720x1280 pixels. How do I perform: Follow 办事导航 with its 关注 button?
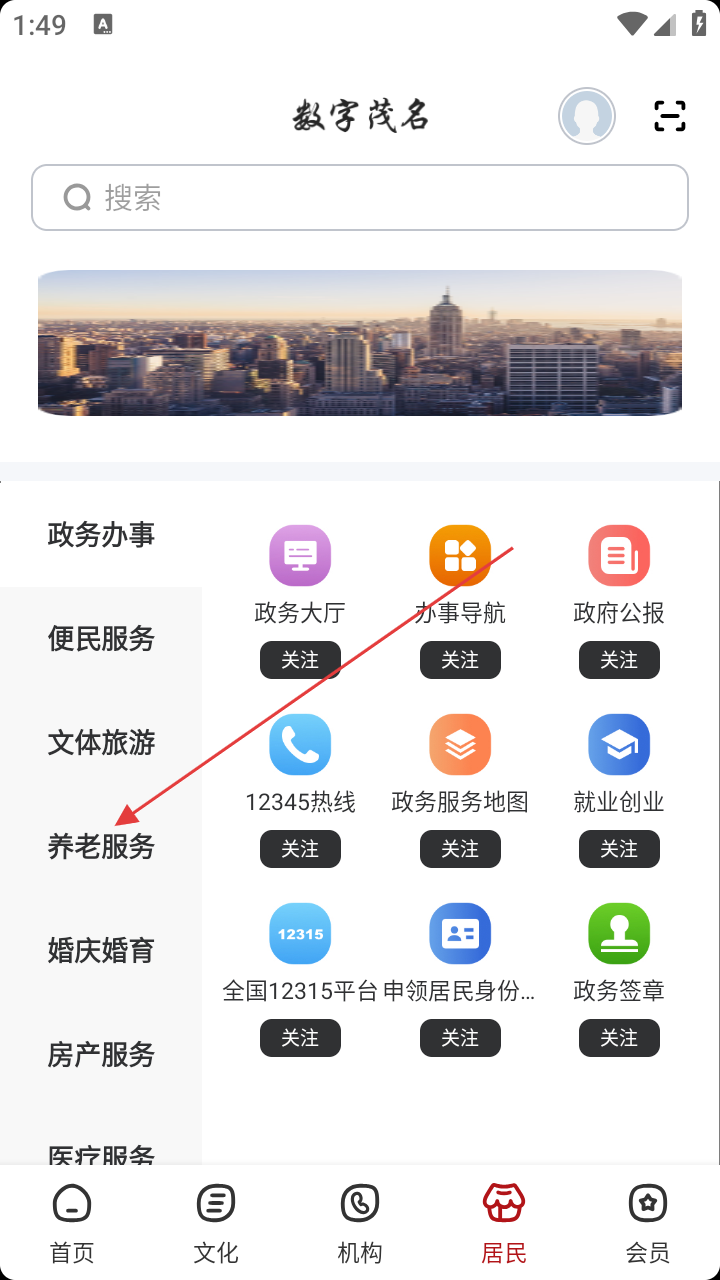(460, 660)
